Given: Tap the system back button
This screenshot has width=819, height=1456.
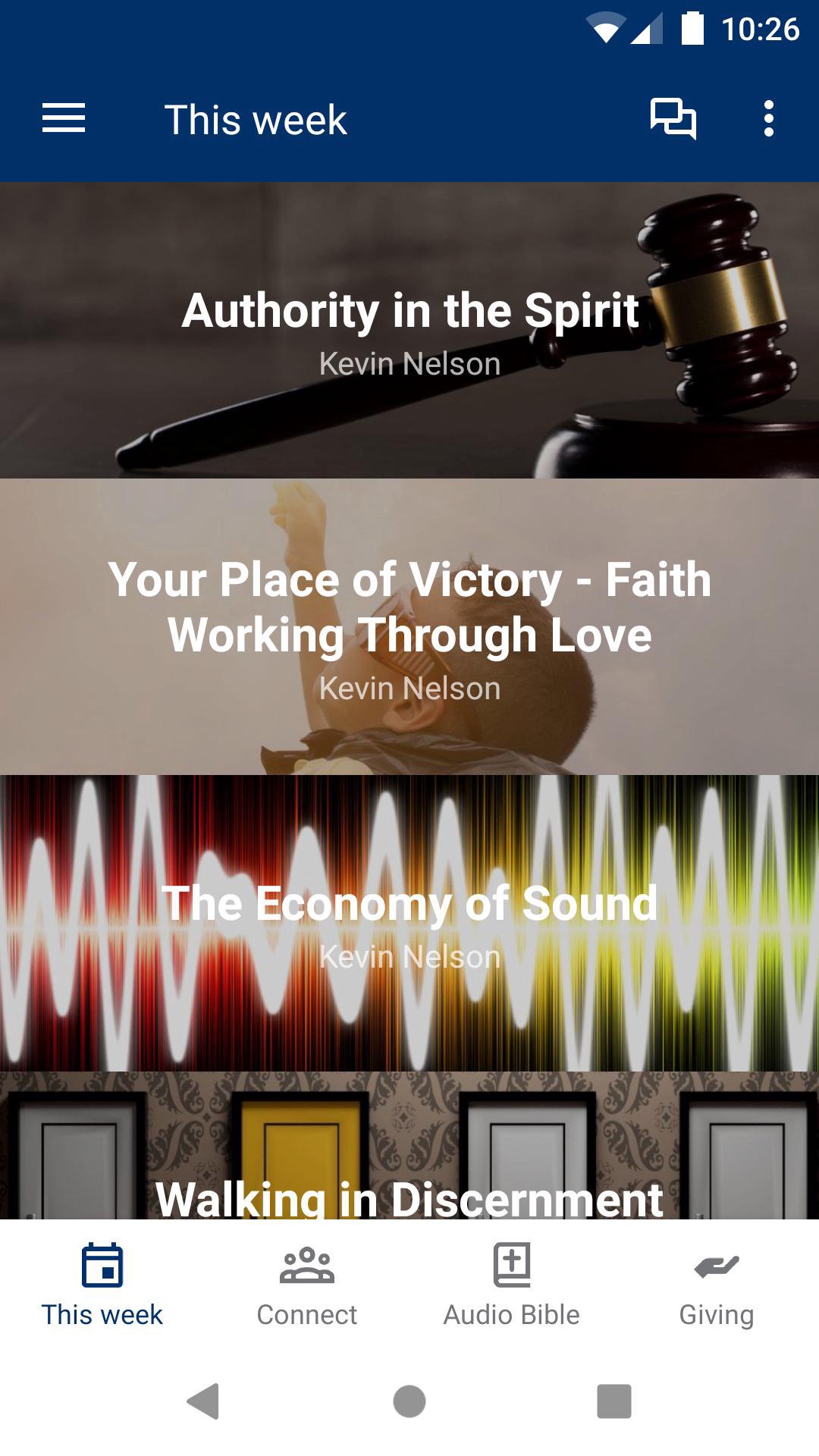Looking at the screenshot, I should 203,1401.
